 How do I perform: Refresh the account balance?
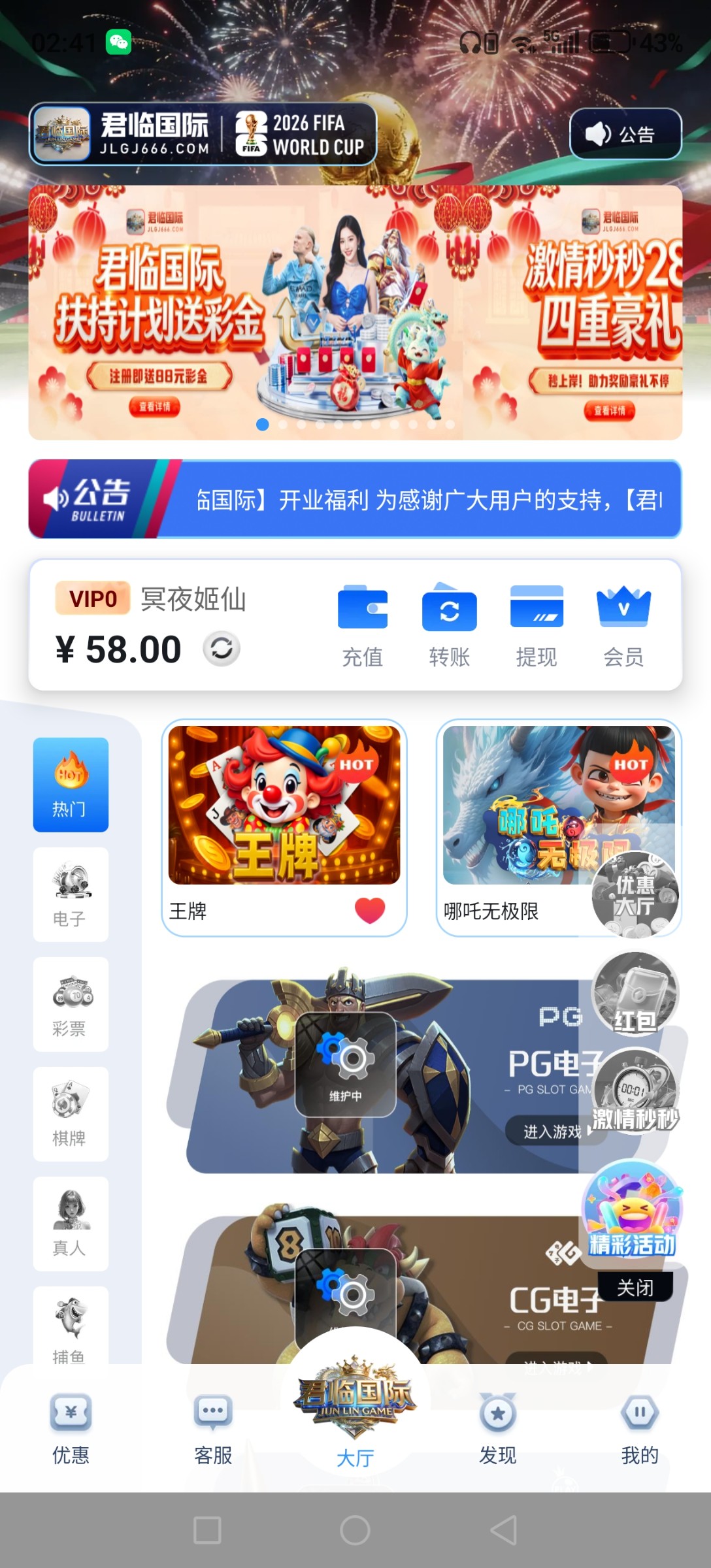click(x=222, y=649)
